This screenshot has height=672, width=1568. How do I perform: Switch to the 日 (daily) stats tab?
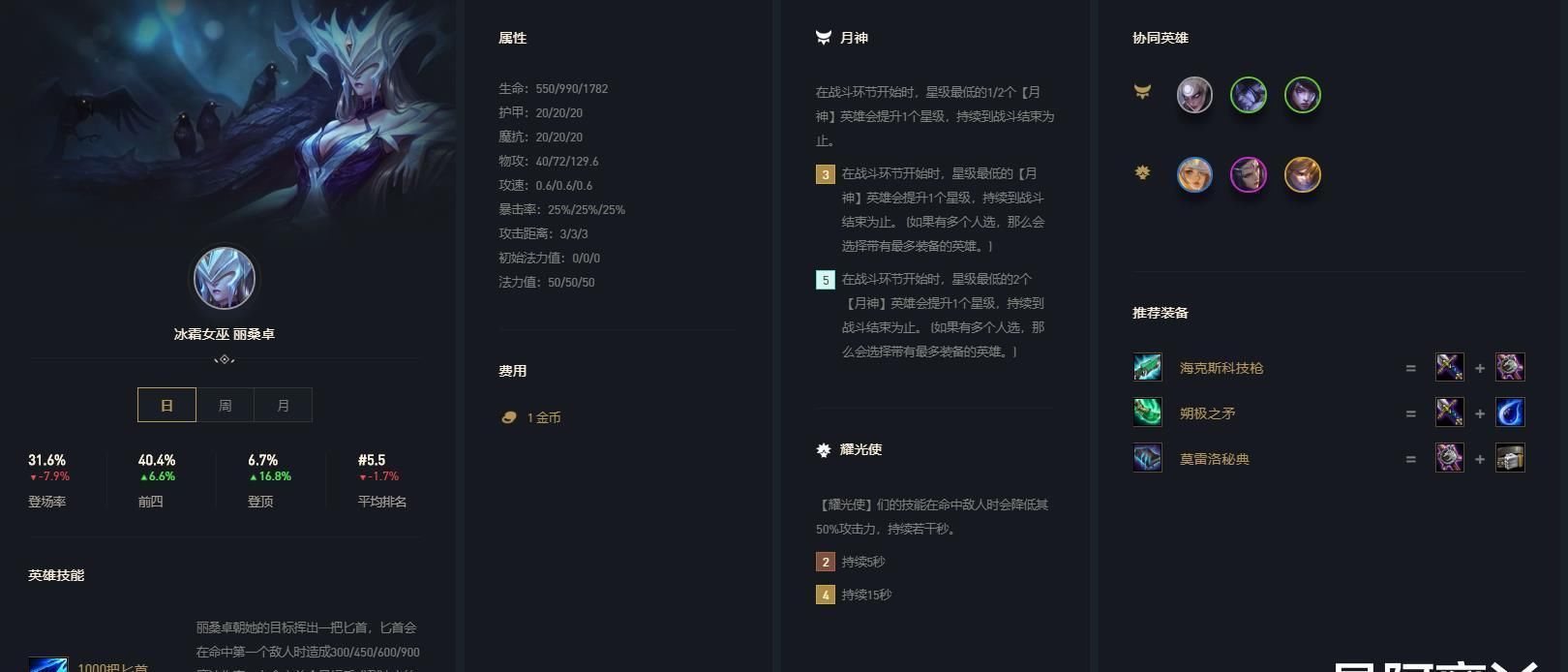(166, 405)
